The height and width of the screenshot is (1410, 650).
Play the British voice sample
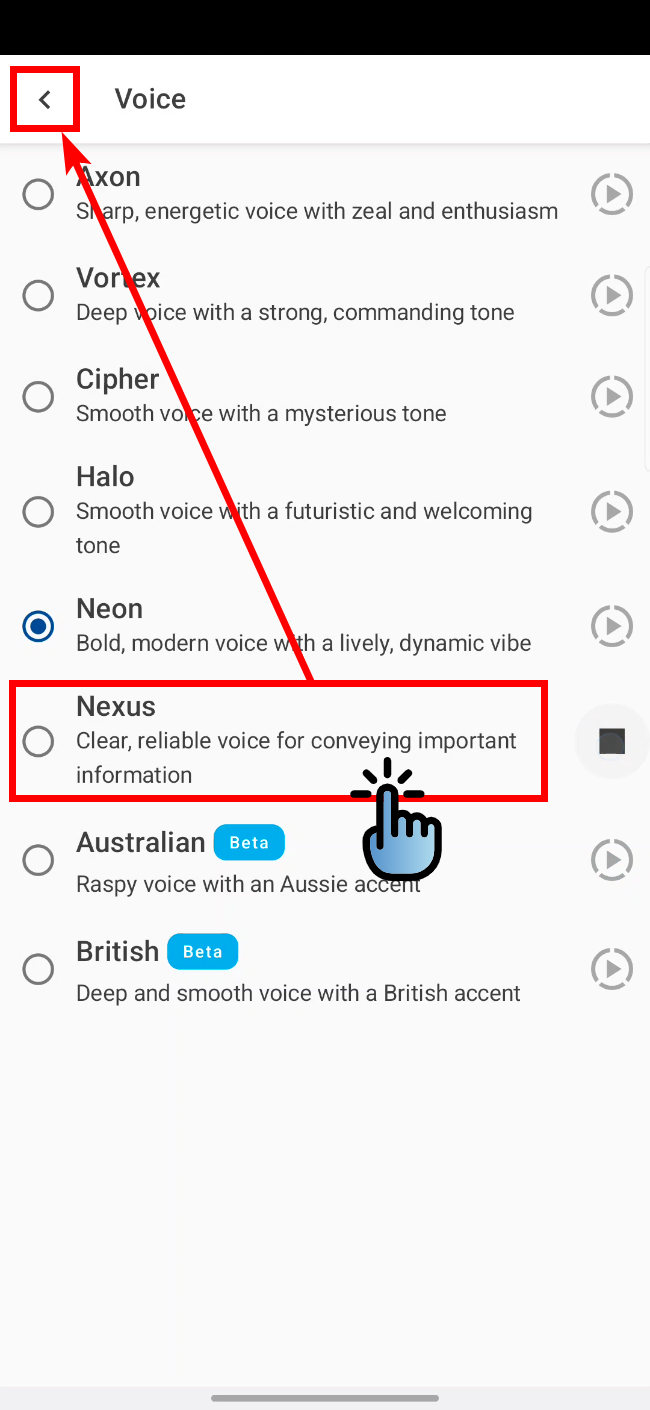coord(611,969)
